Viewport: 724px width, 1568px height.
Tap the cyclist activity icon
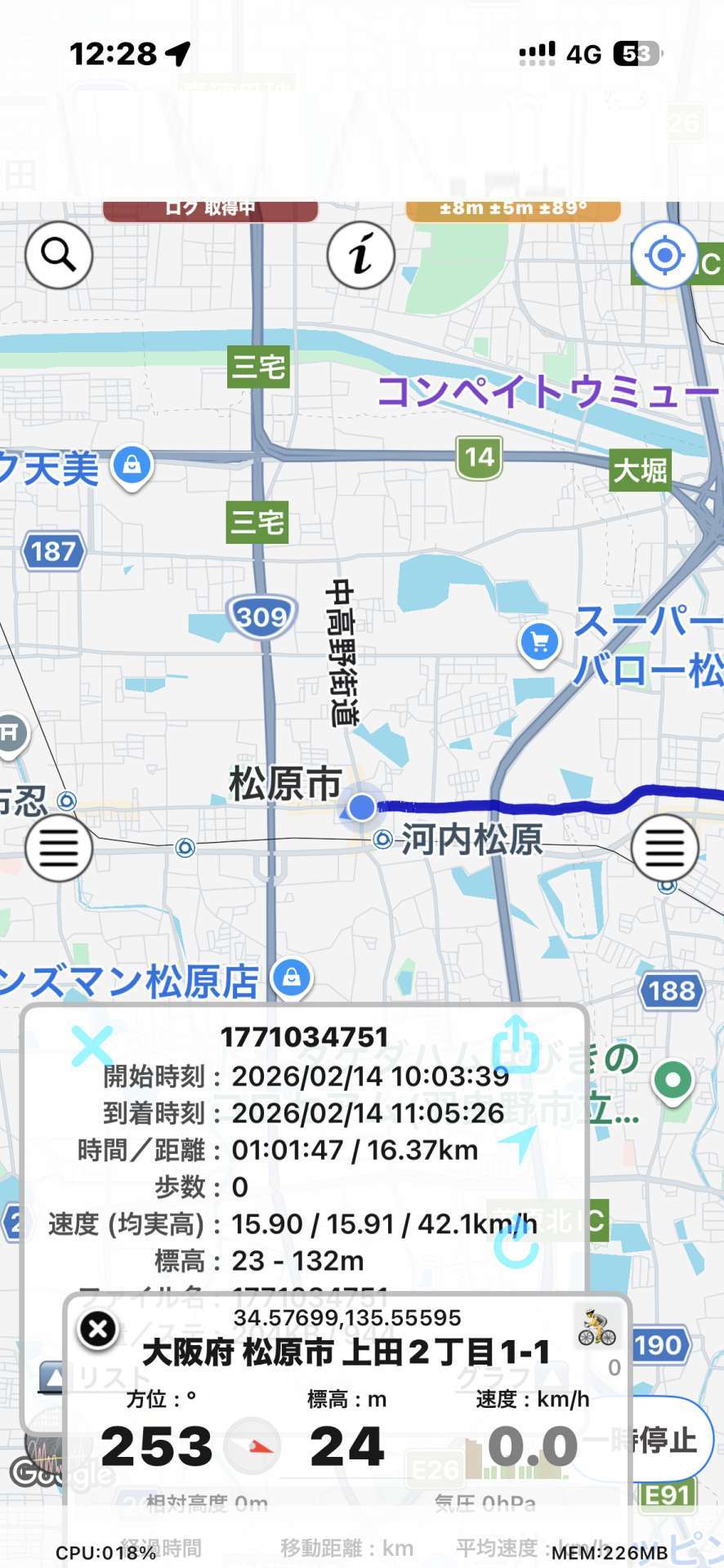coord(597,1326)
